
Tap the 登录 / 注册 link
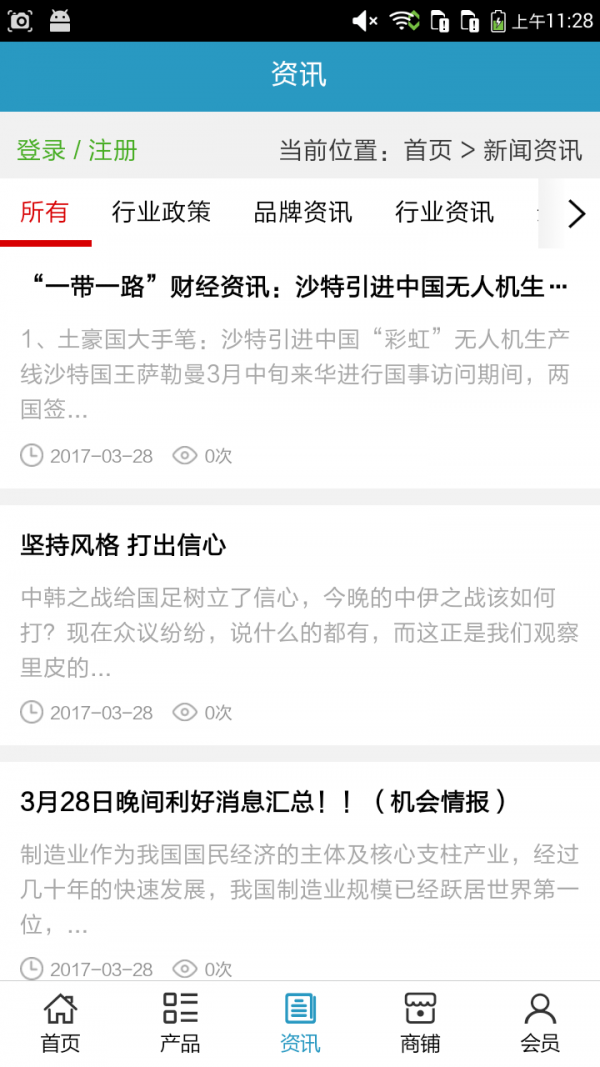coord(77,151)
